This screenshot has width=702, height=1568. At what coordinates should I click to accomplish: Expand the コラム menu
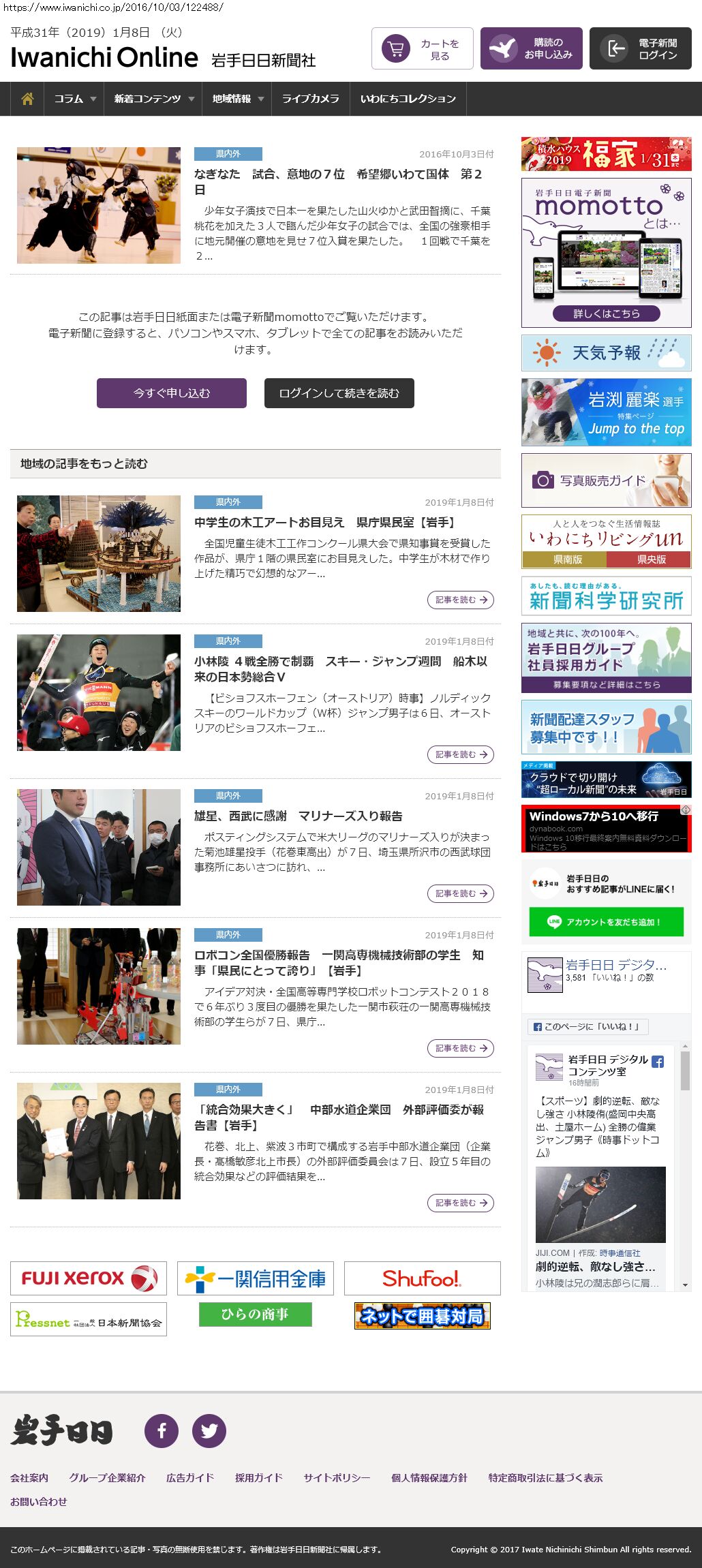[x=74, y=99]
